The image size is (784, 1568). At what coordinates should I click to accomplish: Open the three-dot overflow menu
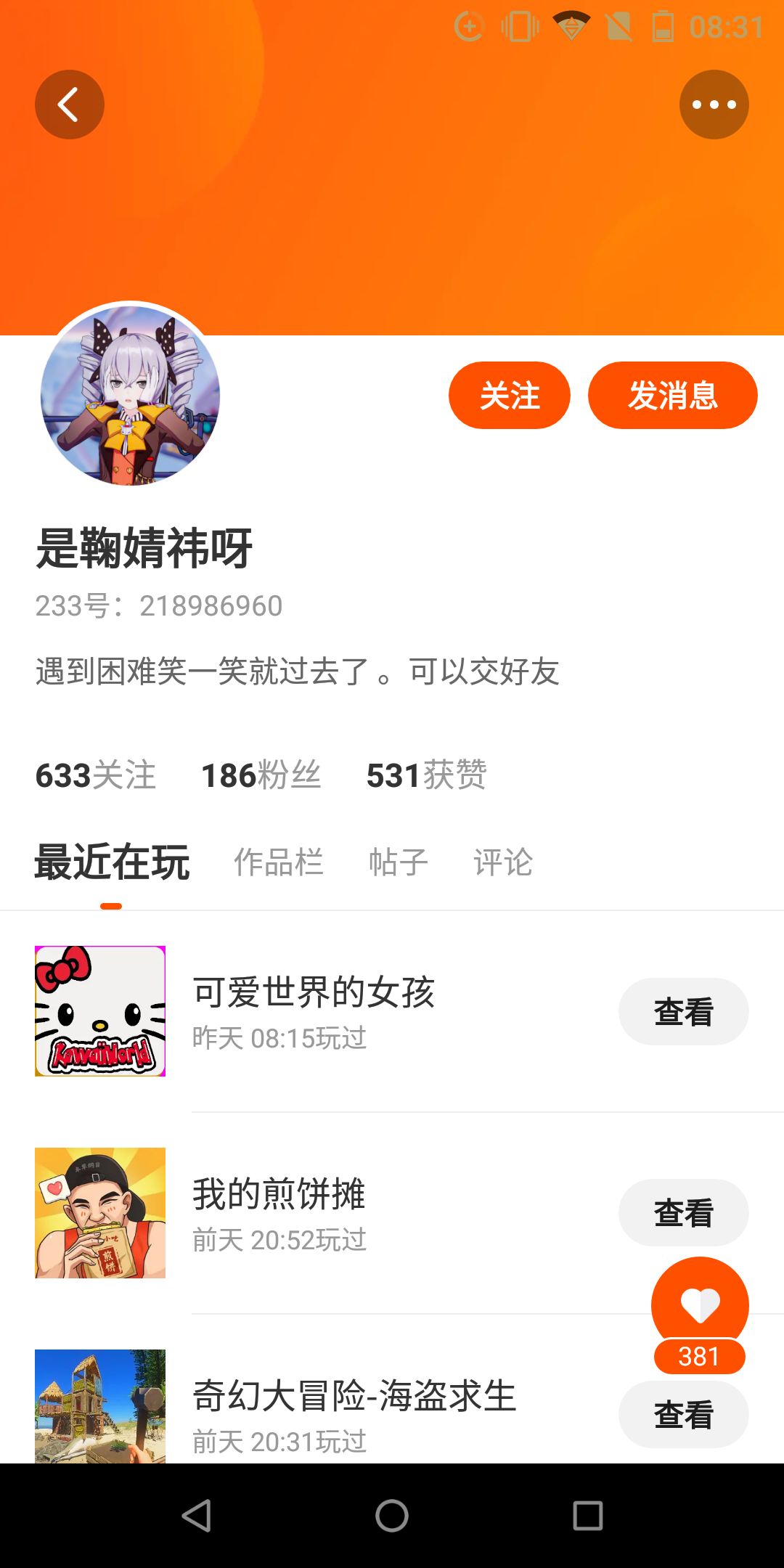click(714, 105)
